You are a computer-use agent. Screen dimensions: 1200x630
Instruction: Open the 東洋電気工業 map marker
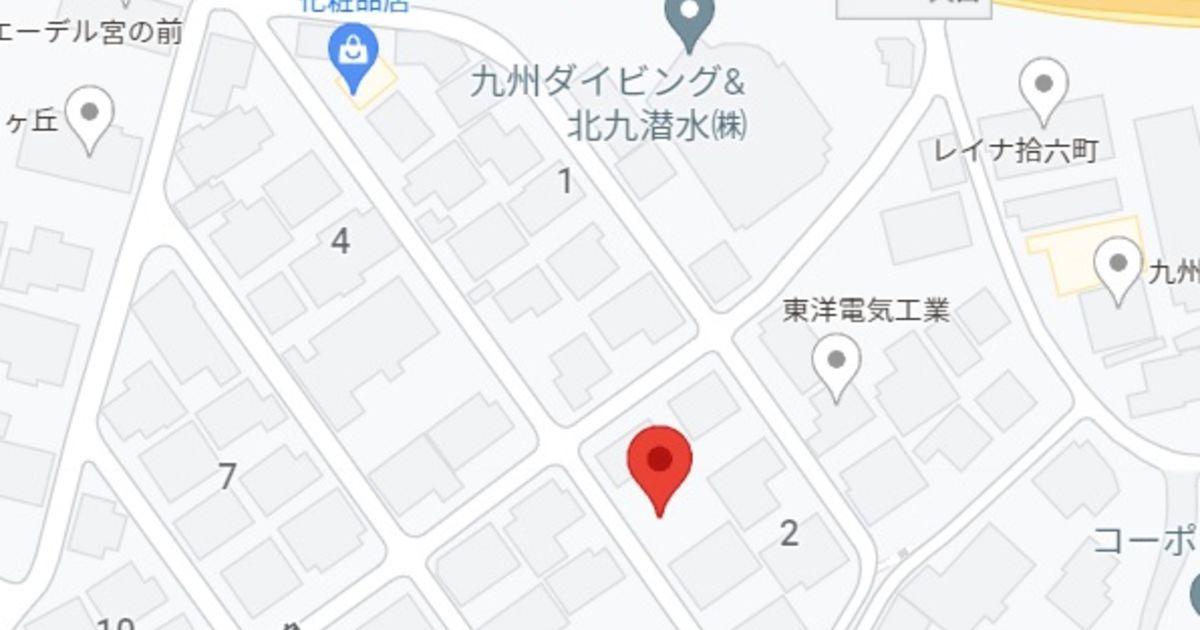[836, 361]
